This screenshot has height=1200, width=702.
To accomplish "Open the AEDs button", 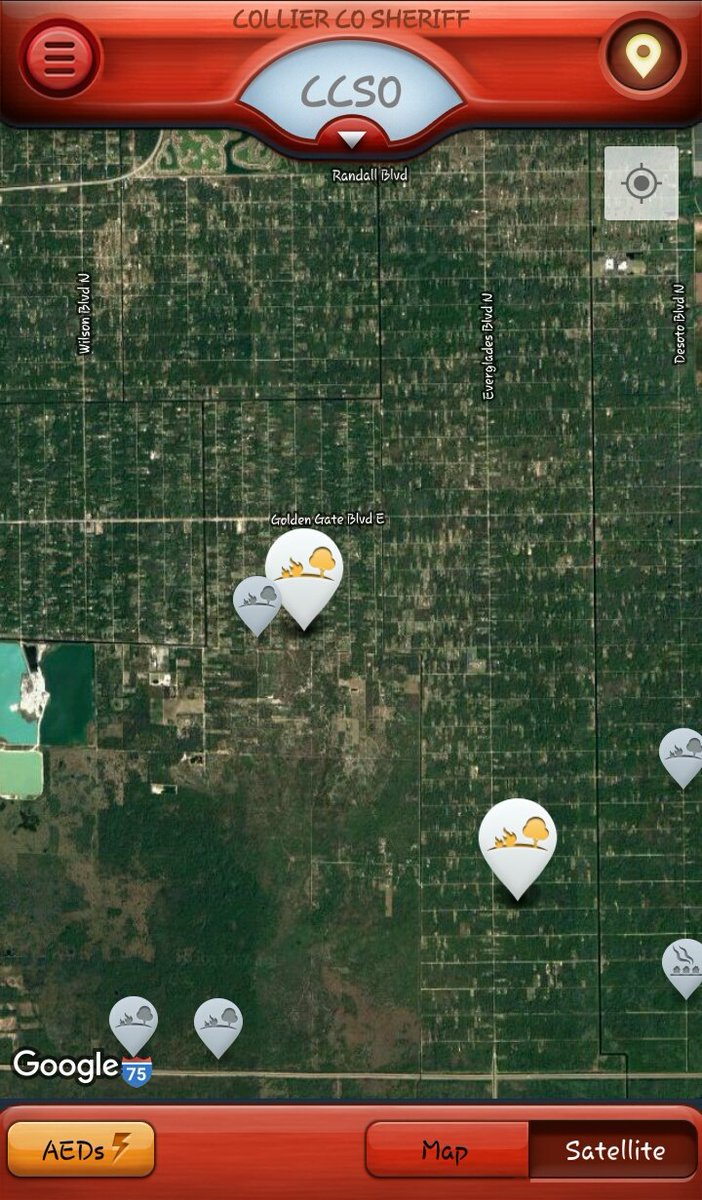I will pos(81,1149).
